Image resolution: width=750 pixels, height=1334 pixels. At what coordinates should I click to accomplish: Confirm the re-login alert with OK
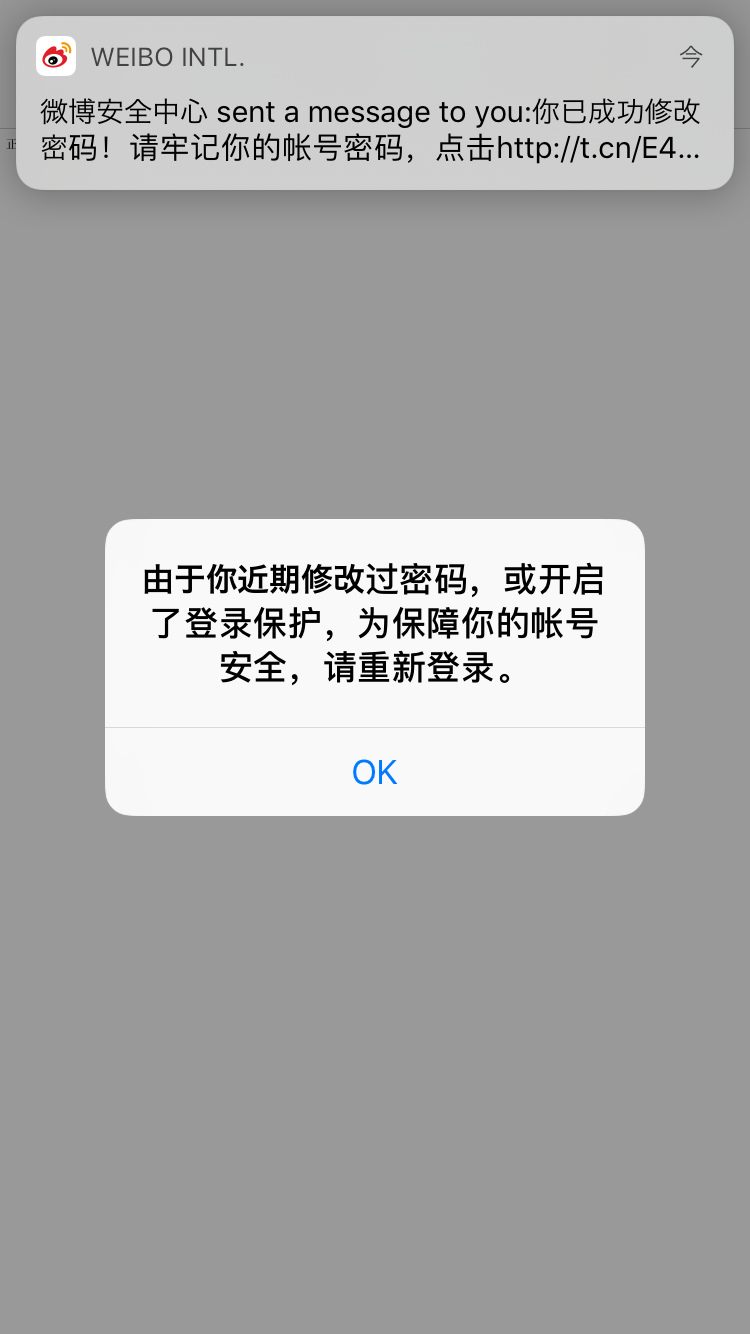(375, 772)
